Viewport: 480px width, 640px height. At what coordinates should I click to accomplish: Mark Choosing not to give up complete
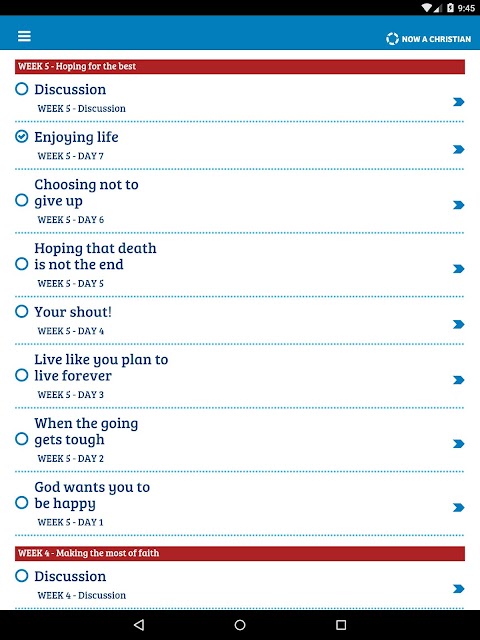point(22,200)
